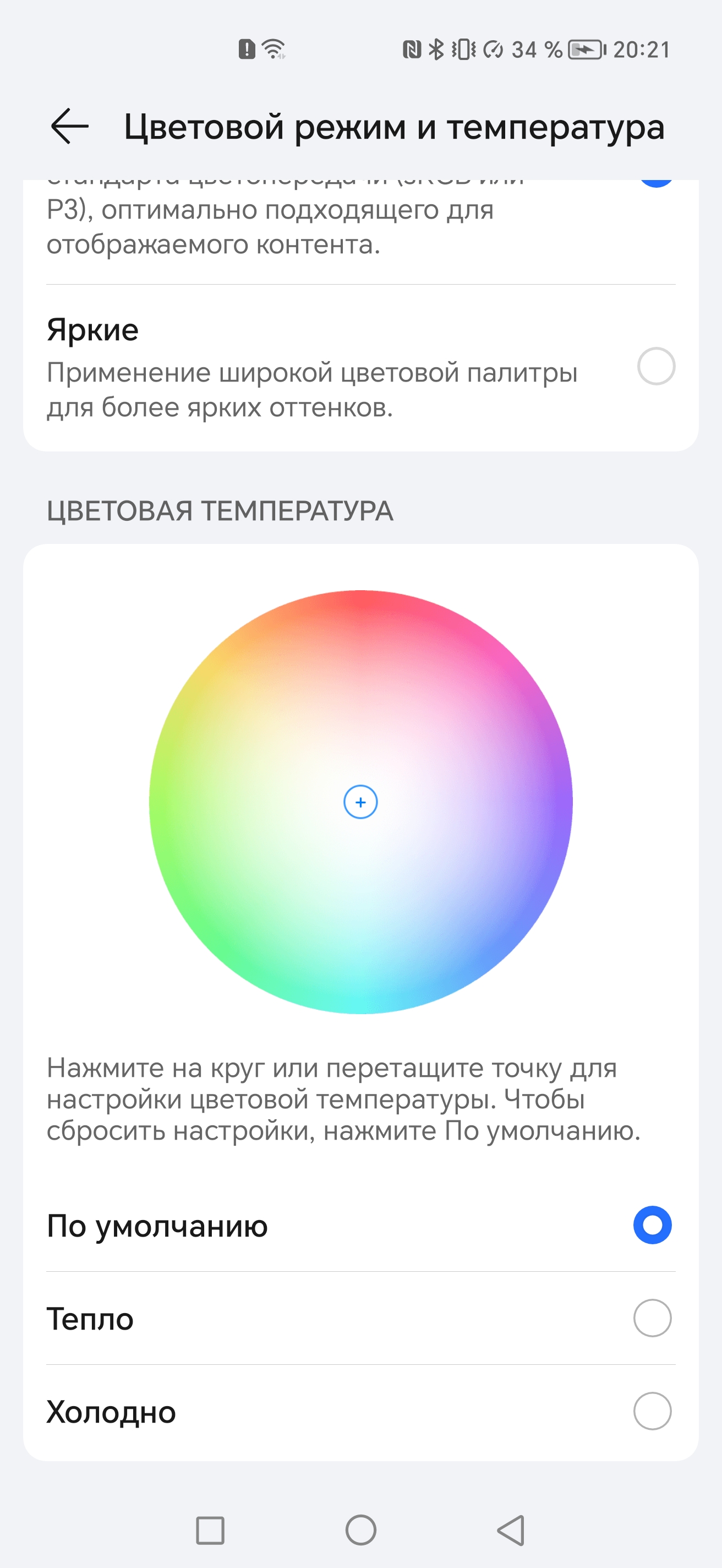Open recent apps from navigation bar
This screenshot has height=1568, width=722.
point(210,1530)
